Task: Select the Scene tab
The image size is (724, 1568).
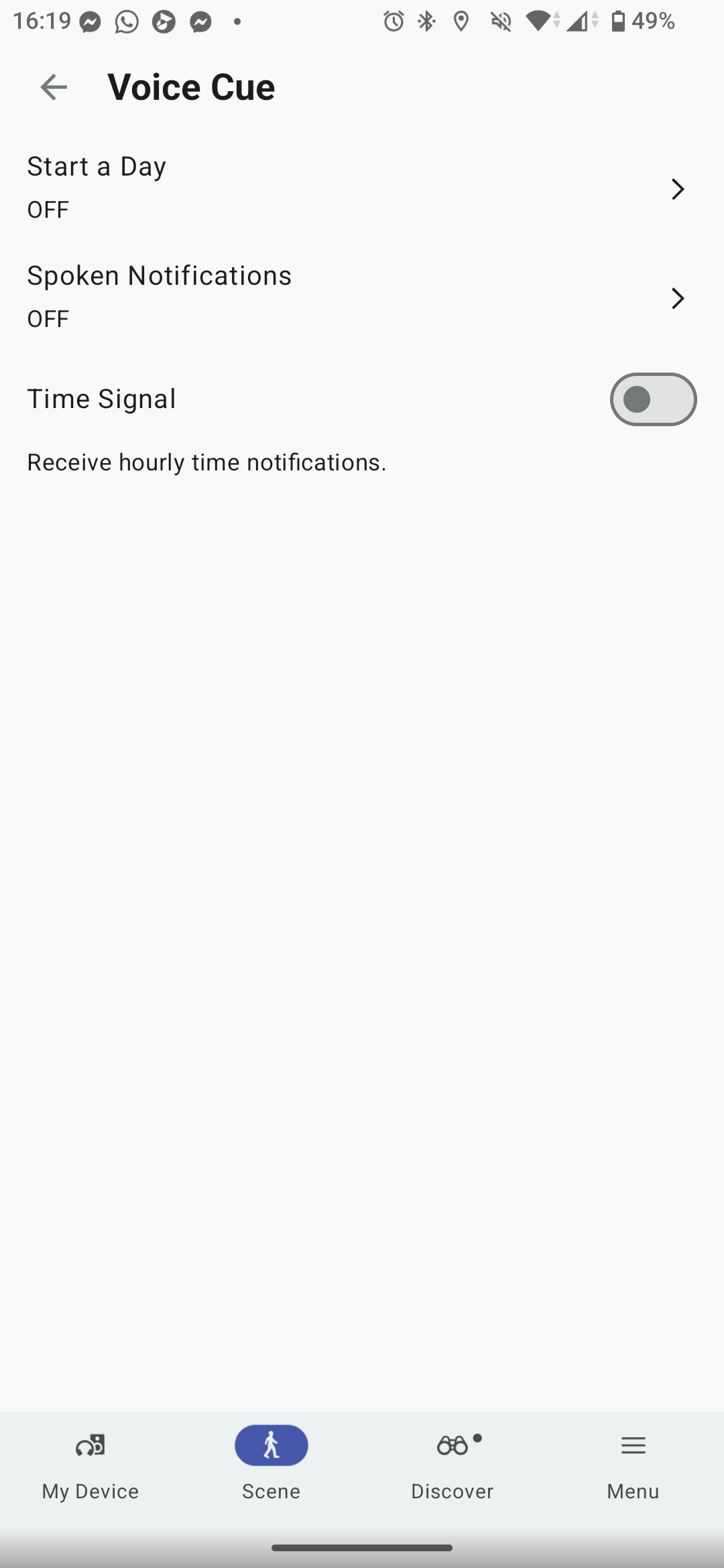Action: point(271,1466)
